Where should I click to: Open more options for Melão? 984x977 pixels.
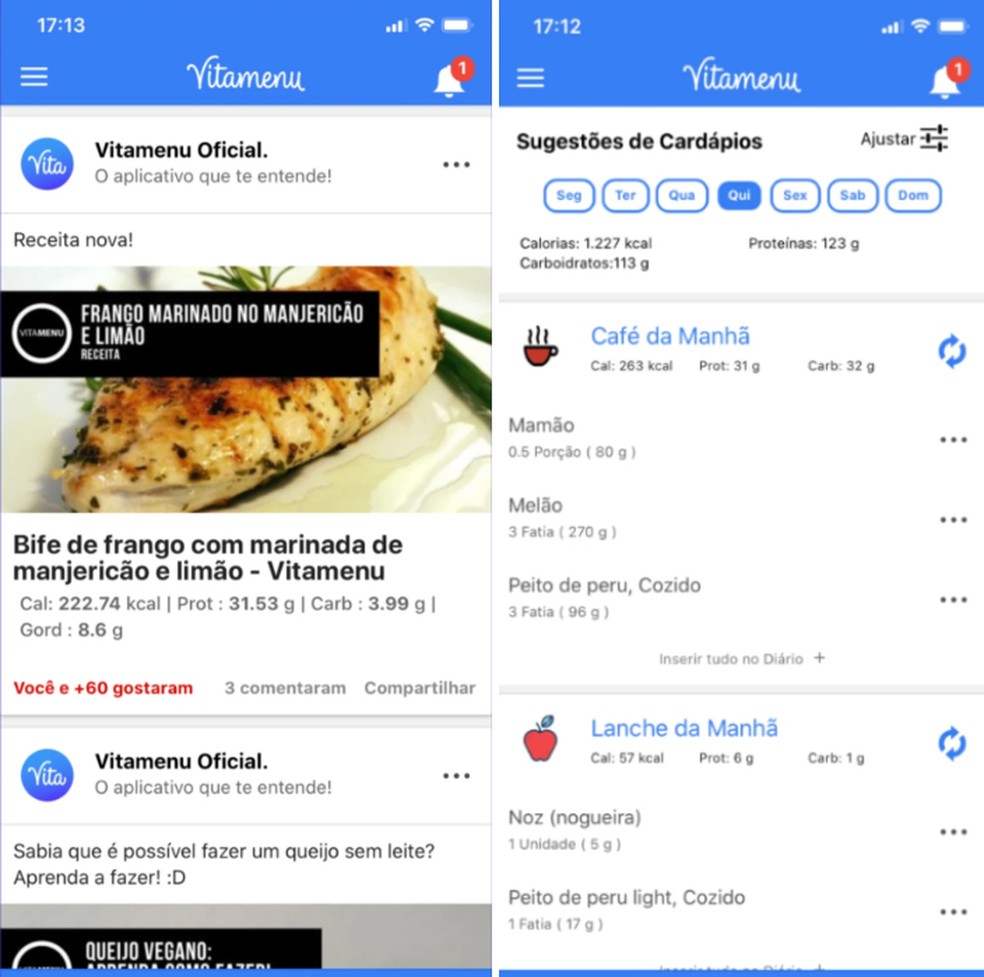[953, 520]
